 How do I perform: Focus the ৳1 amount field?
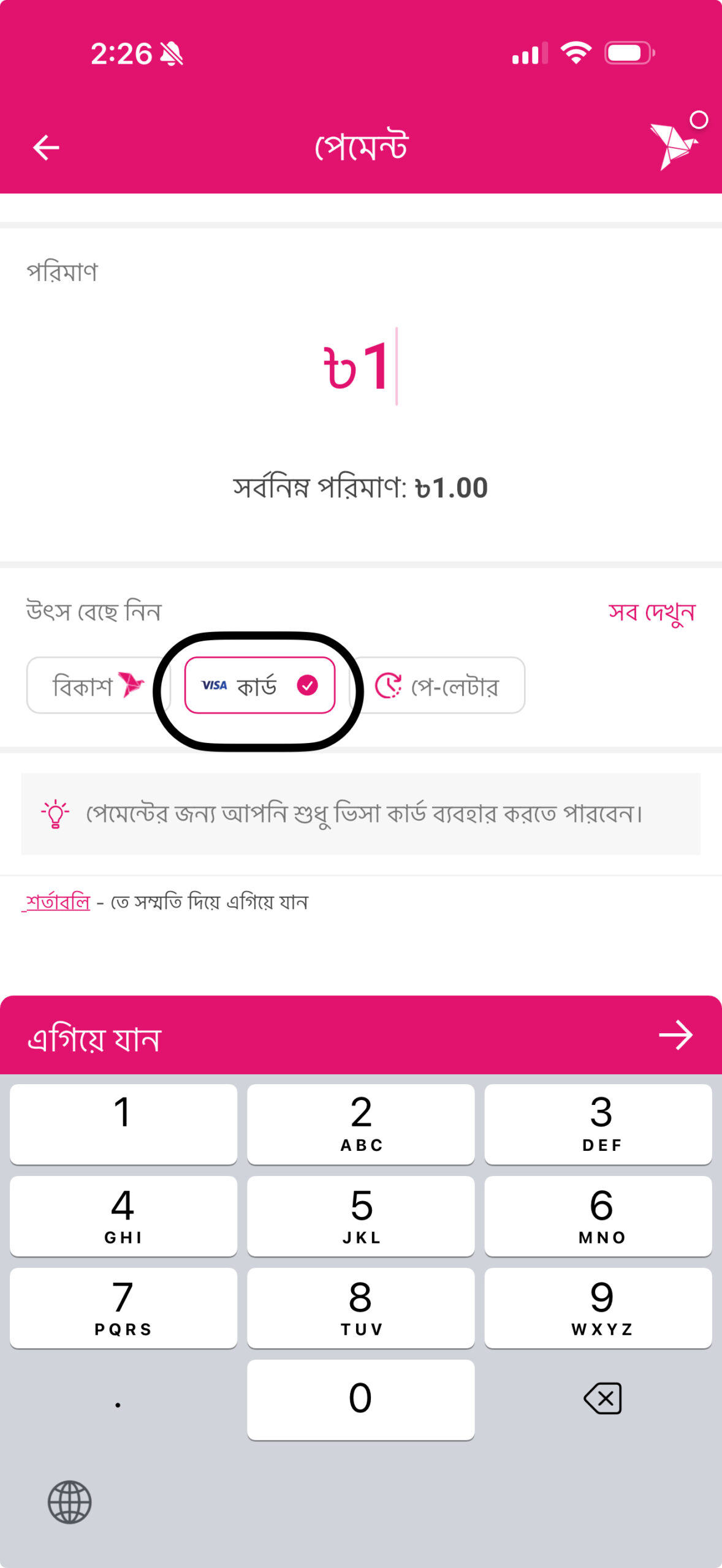click(360, 367)
